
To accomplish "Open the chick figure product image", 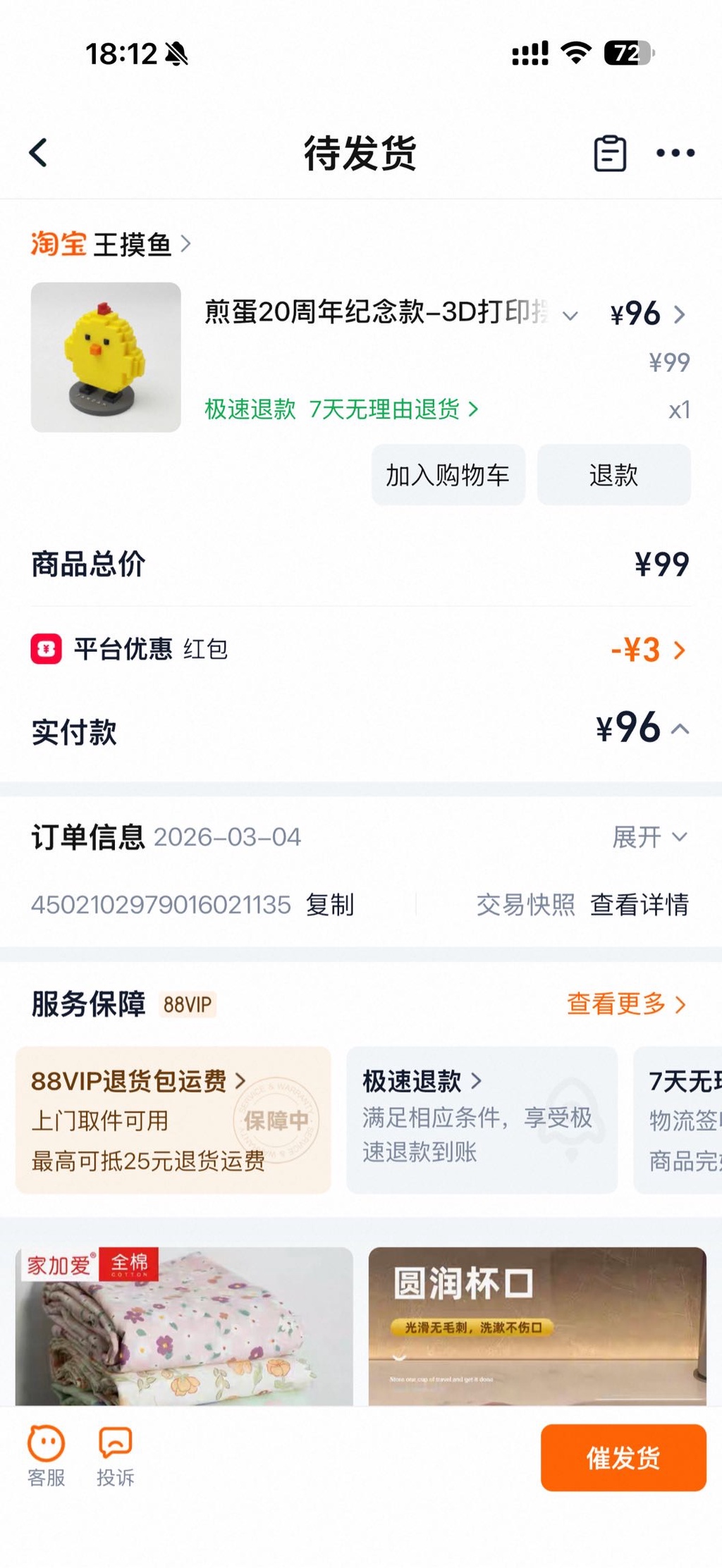I will click(x=106, y=357).
